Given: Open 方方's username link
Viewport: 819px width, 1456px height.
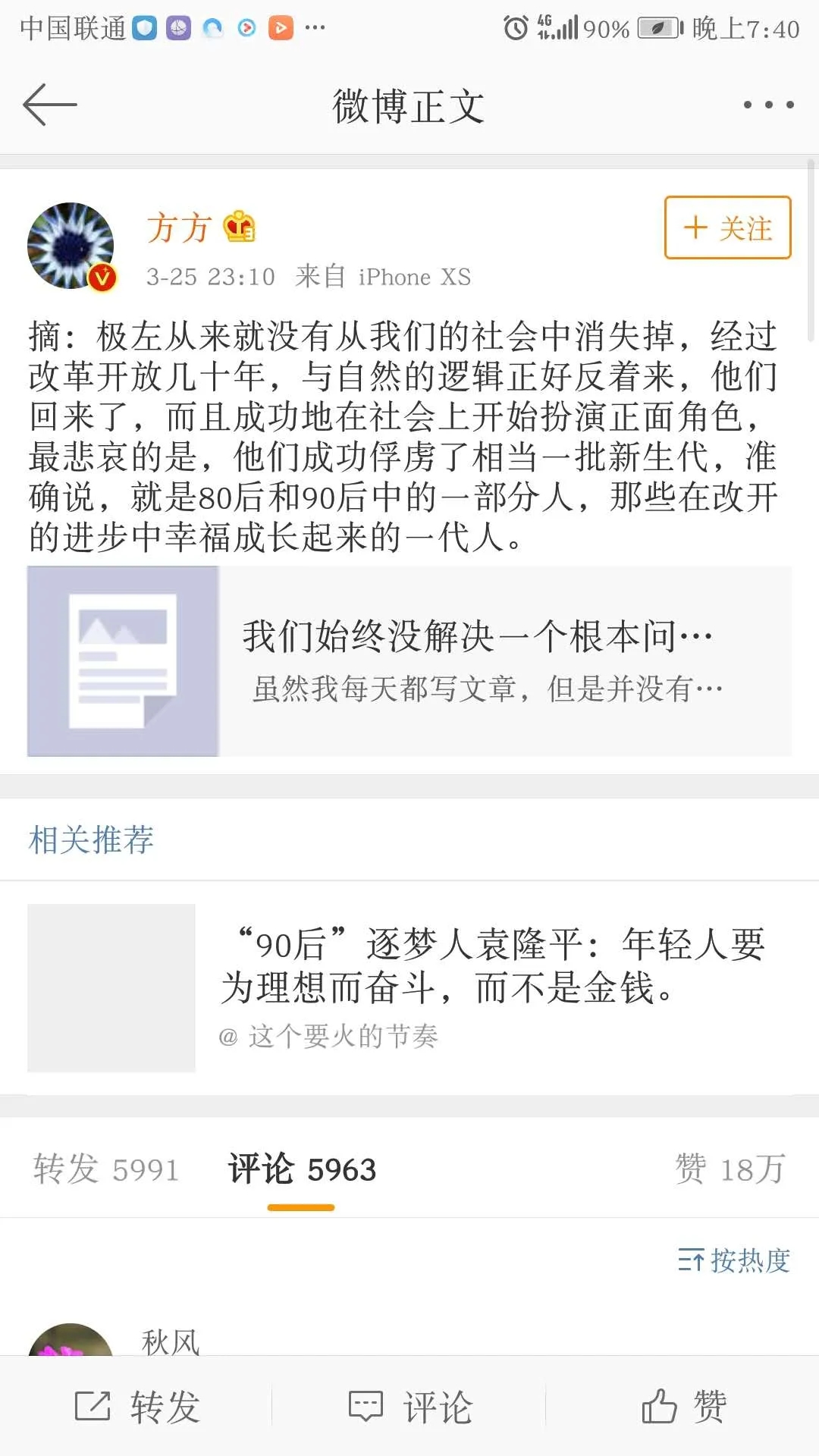Looking at the screenshot, I should [178, 227].
